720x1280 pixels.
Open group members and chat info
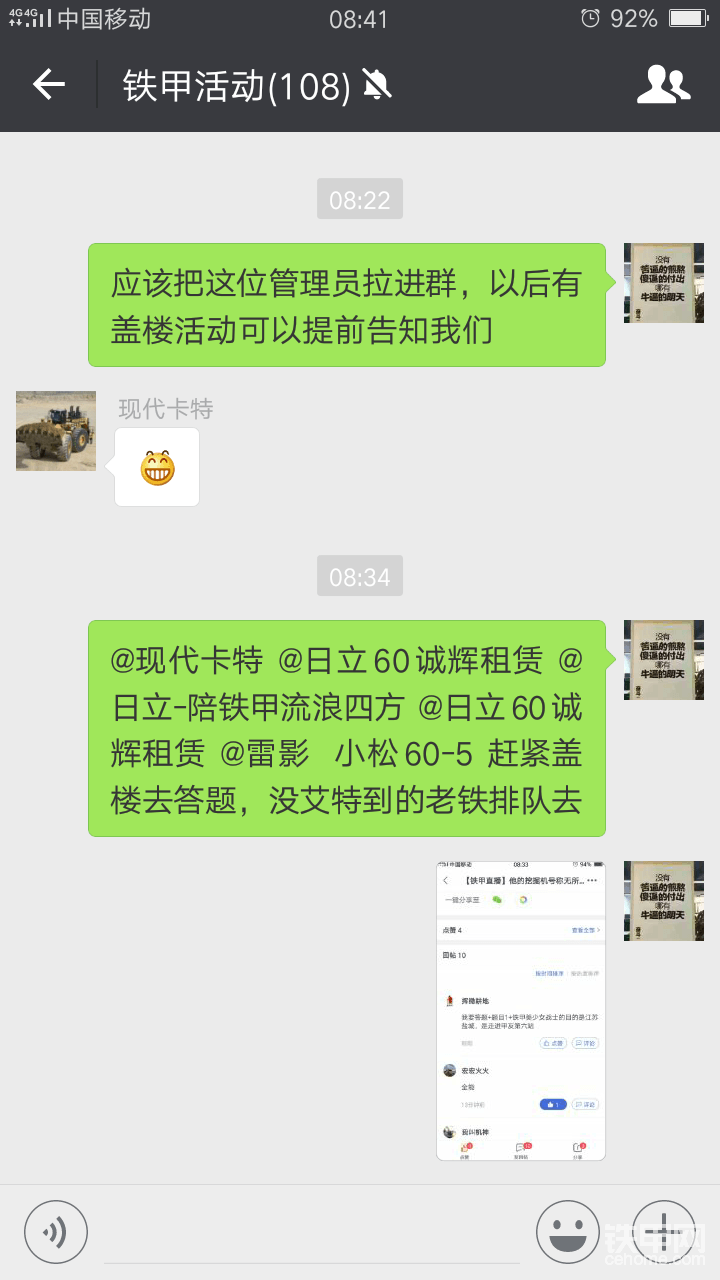point(663,85)
